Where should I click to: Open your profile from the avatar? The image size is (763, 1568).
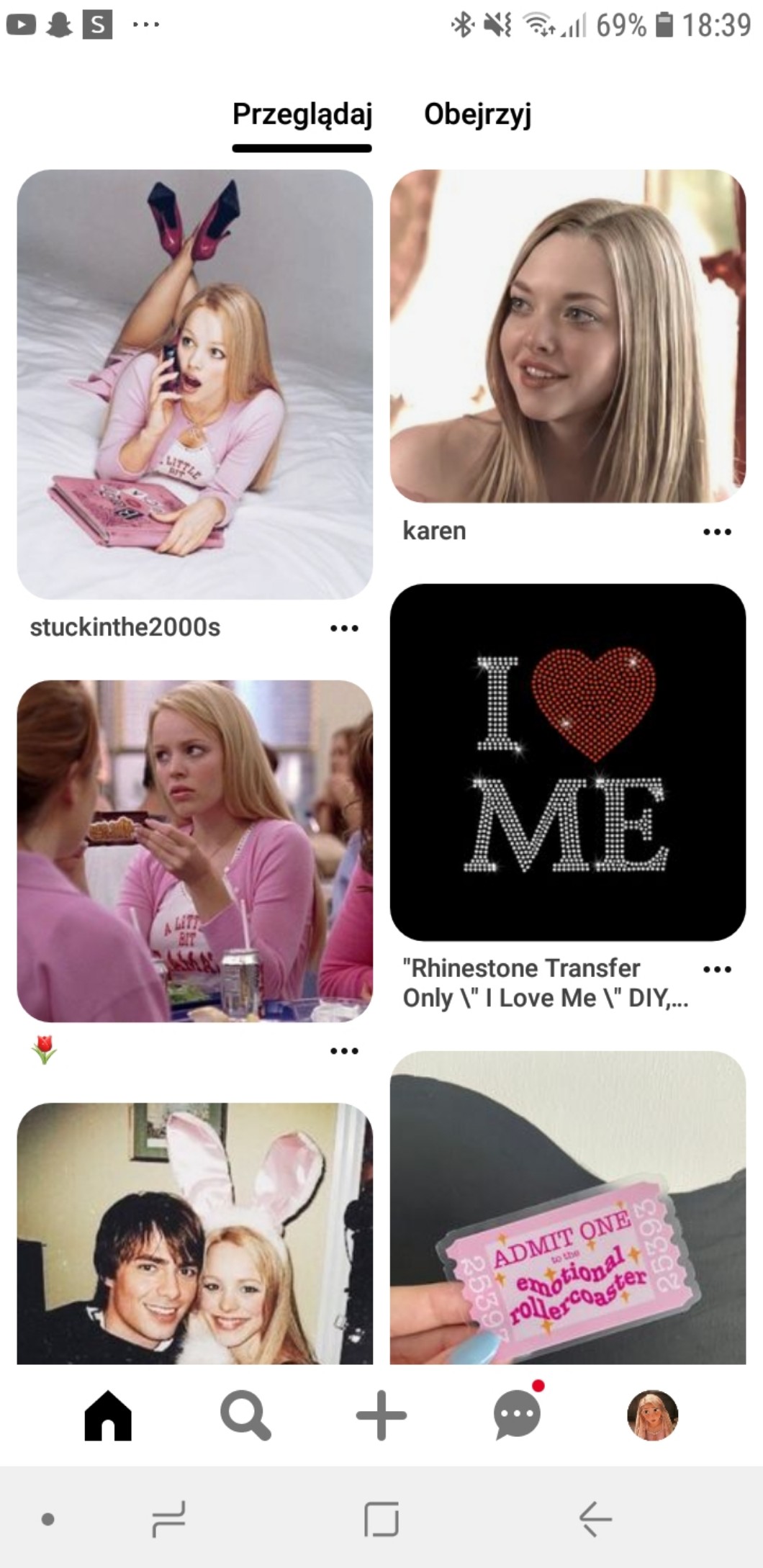pyautogui.click(x=653, y=1415)
